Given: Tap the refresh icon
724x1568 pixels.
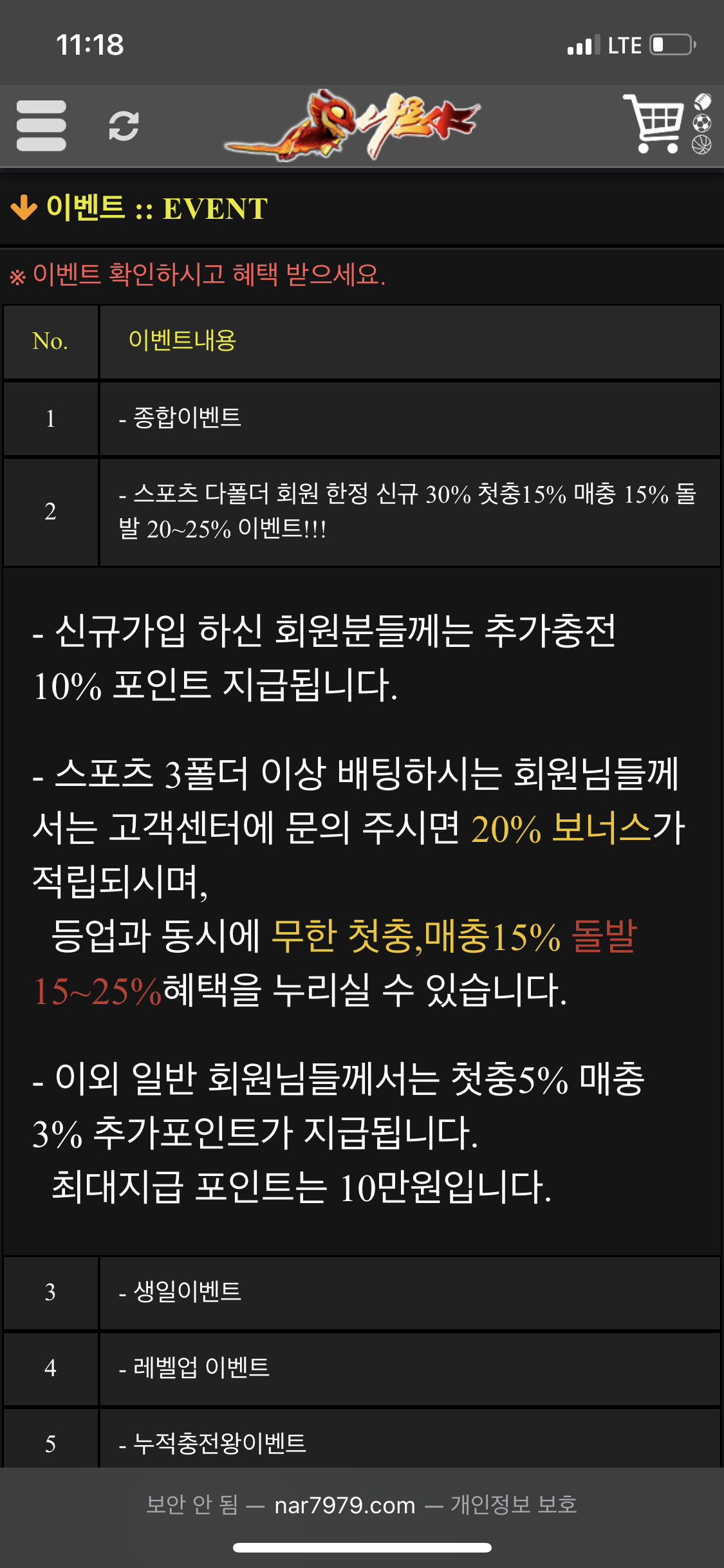Looking at the screenshot, I should click(124, 126).
